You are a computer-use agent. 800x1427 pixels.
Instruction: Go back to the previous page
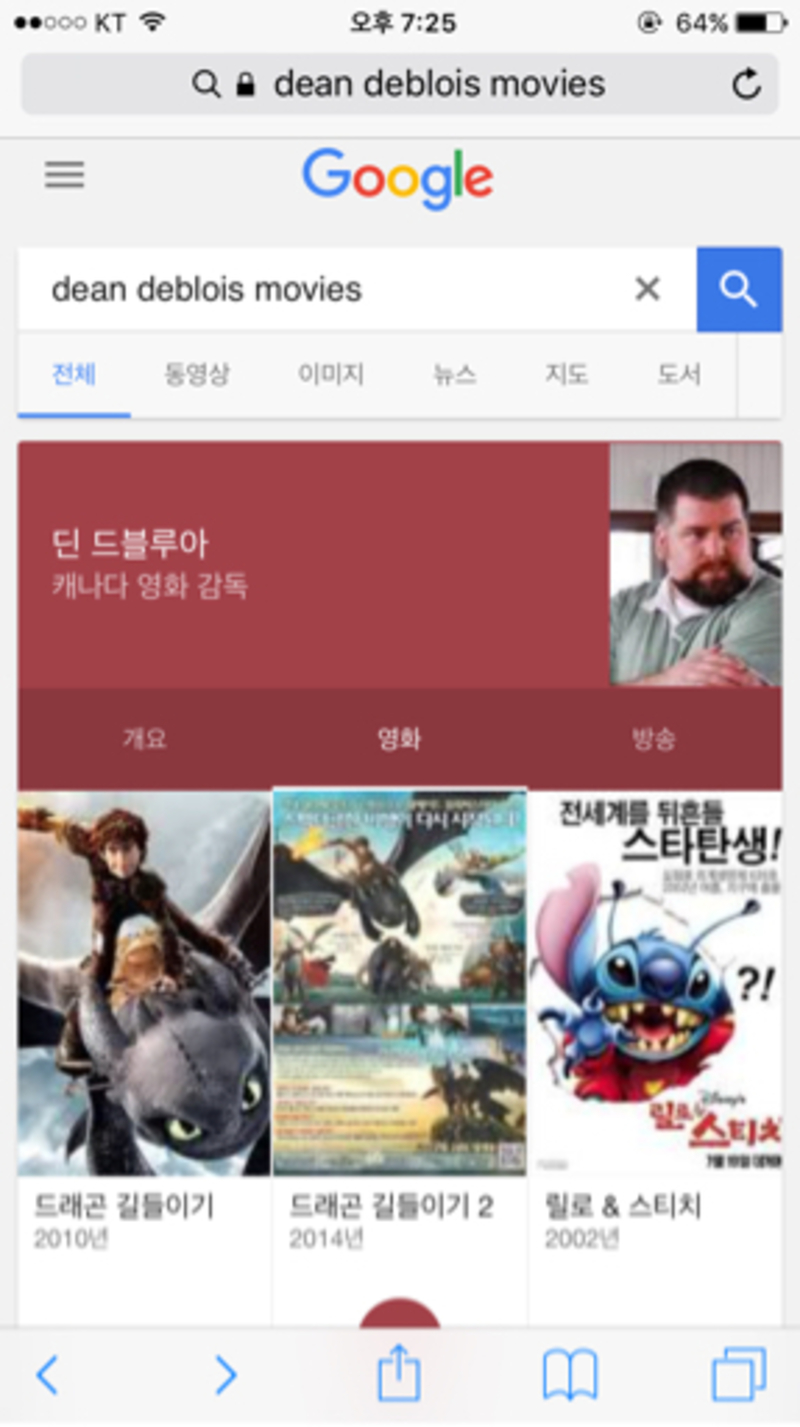click(47, 1376)
